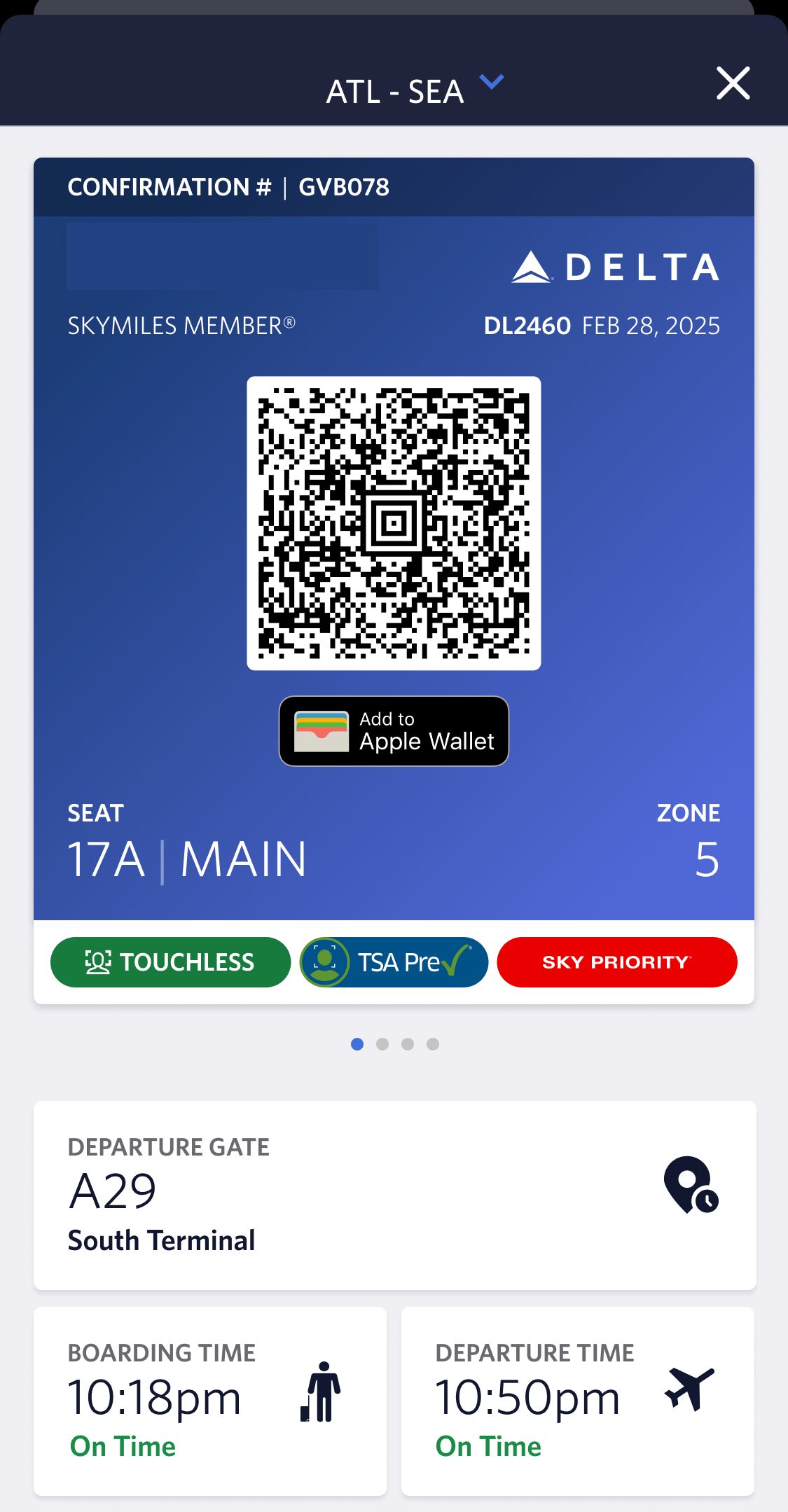Close the boarding pass screen
This screenshot has height=1512, width=788.
coord(733,83)
